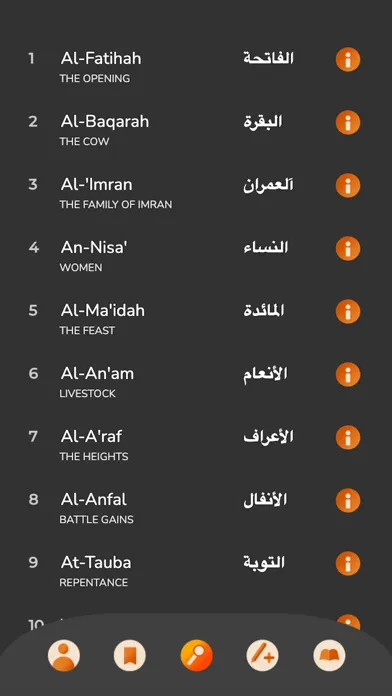Screen dimensions: 392x696
Task: Show info for Al-Baqarah
Action: (x=348, y=123)
